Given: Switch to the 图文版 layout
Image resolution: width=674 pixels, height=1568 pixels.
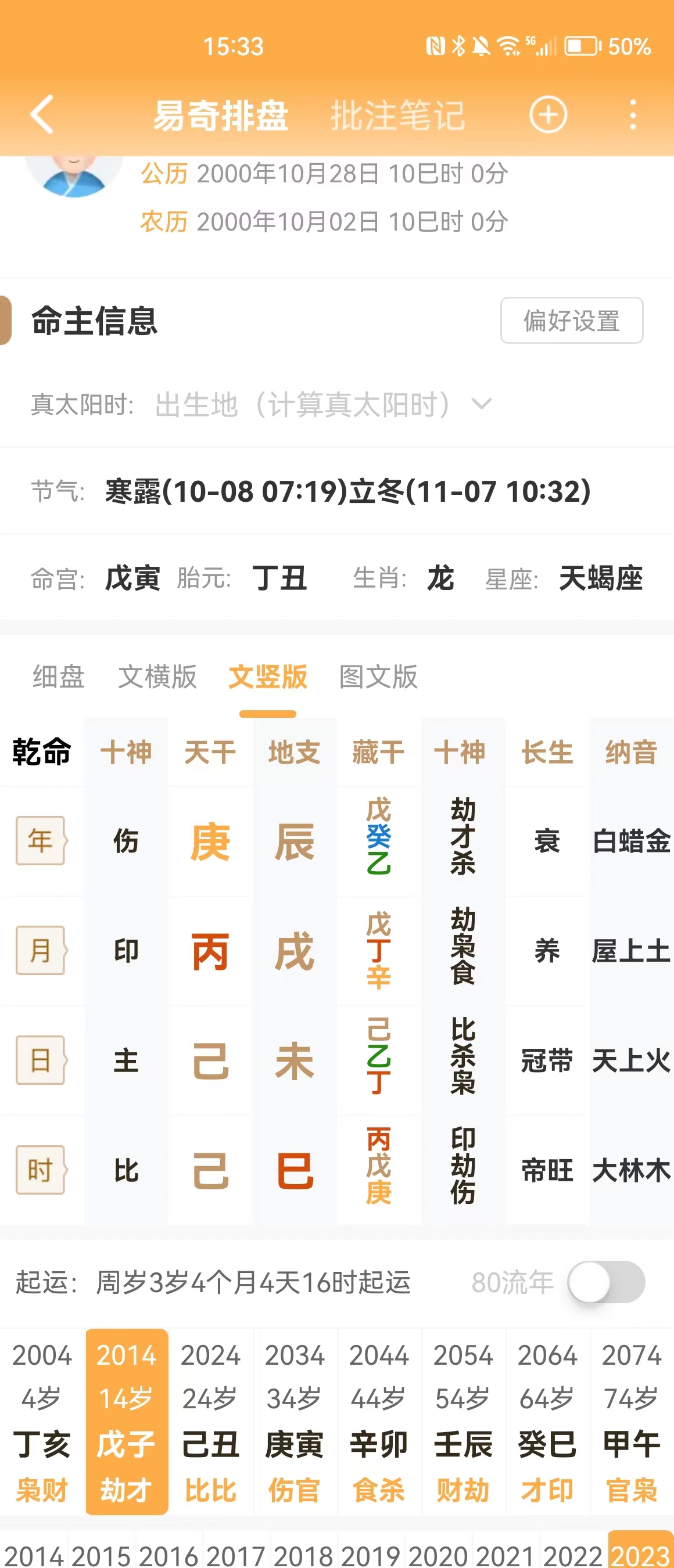Looking at the screenshot, I should point(378,676).
